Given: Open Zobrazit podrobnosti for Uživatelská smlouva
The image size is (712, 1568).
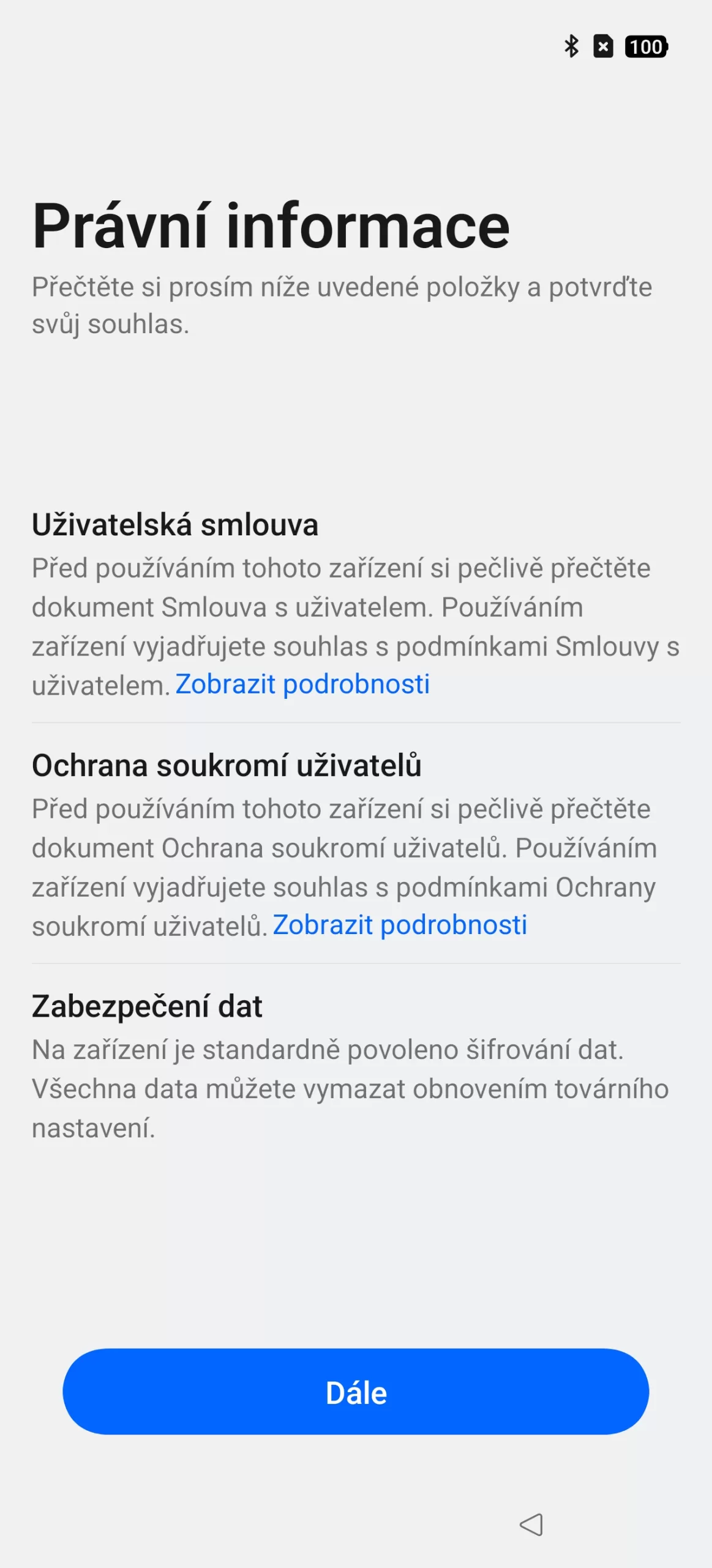Looking at the screenshot, I should point(302,684).
